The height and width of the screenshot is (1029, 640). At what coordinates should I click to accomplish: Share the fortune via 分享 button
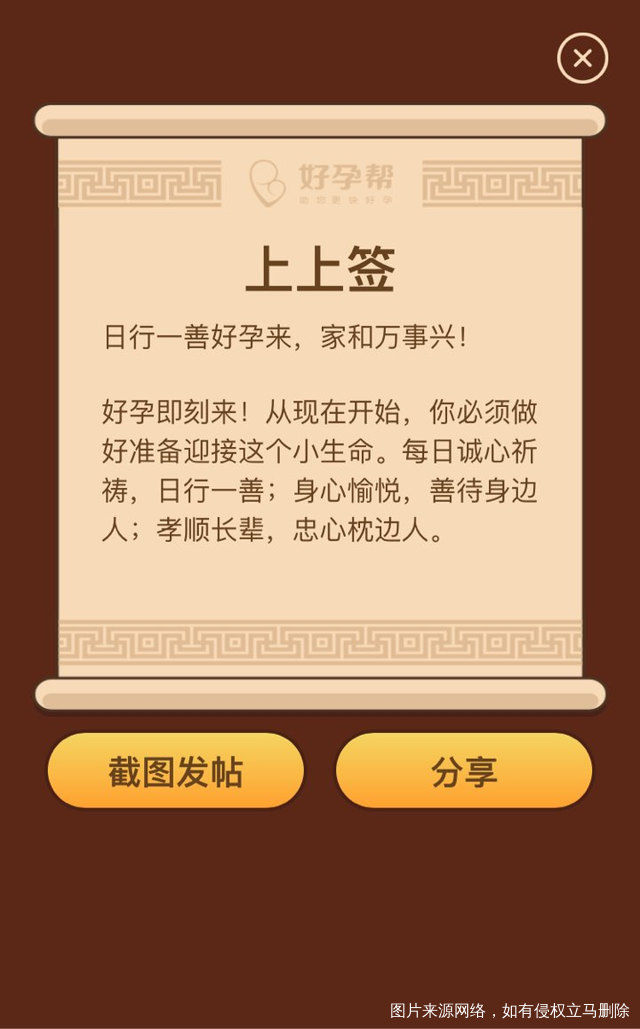point(464,770)
